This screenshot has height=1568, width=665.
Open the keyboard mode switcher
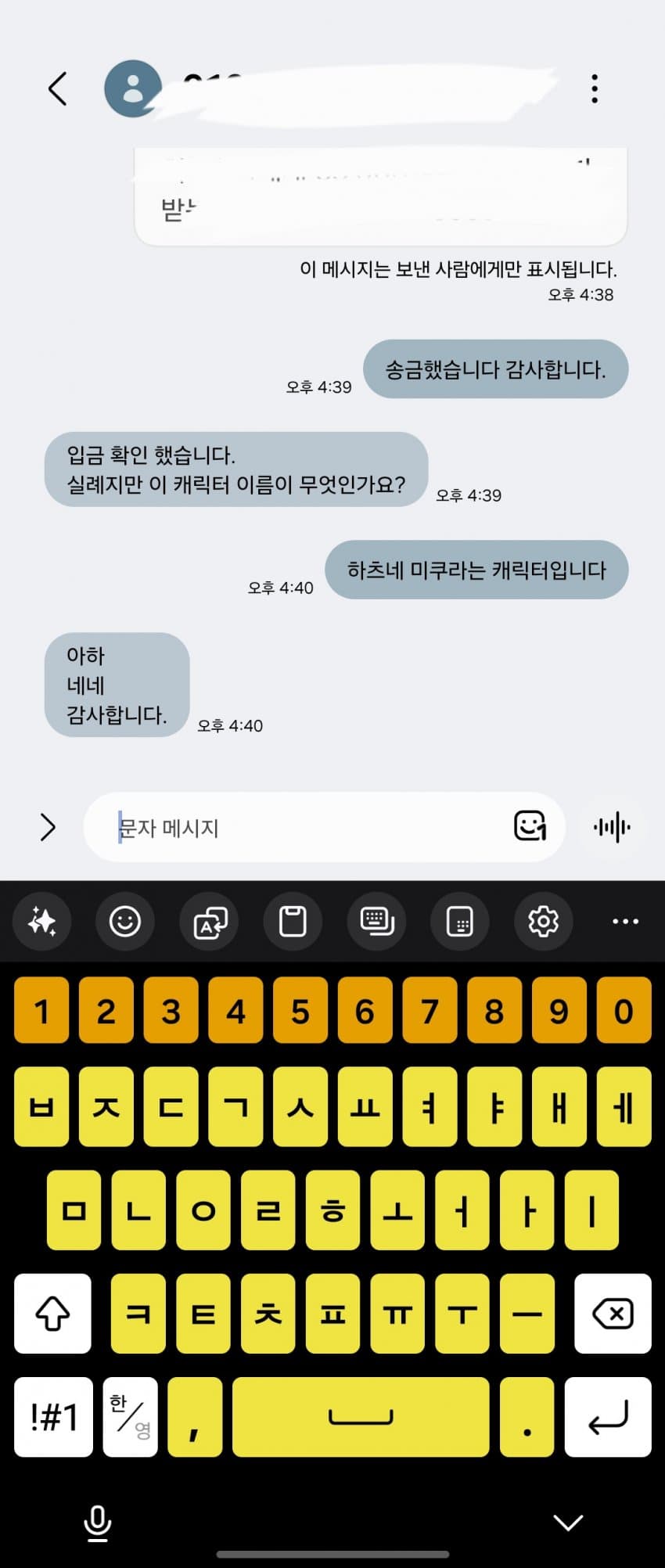coord(376,921)
